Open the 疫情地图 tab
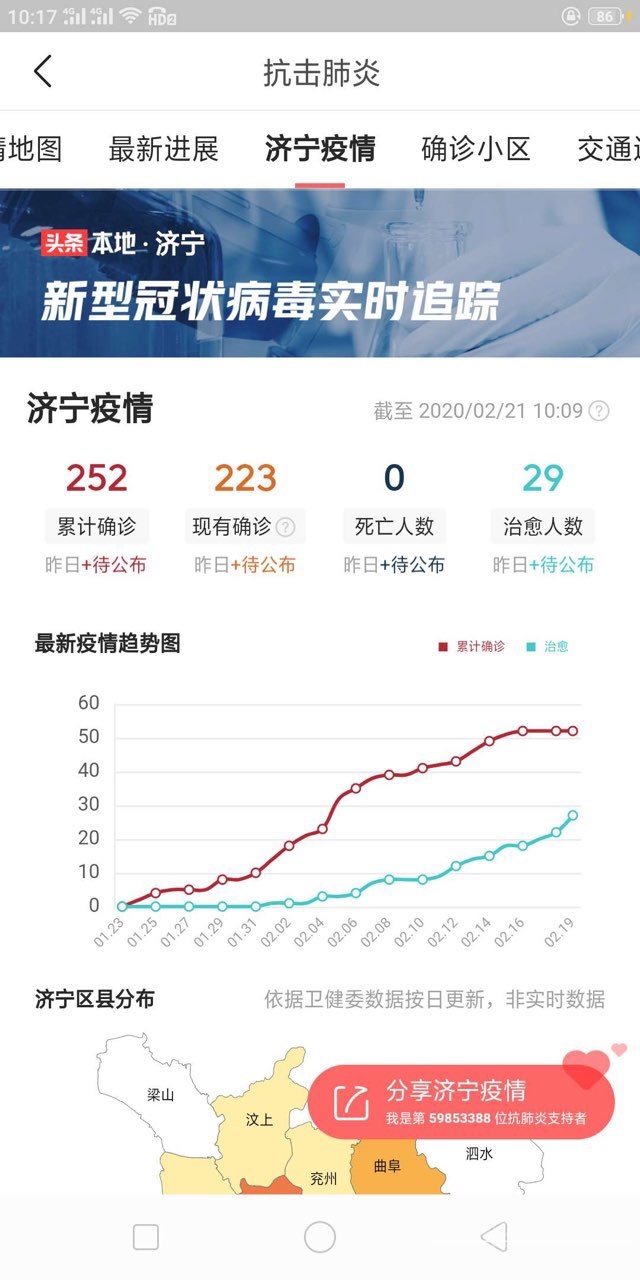Screen dimensions: 640x1280 click(x=32, y=150)
